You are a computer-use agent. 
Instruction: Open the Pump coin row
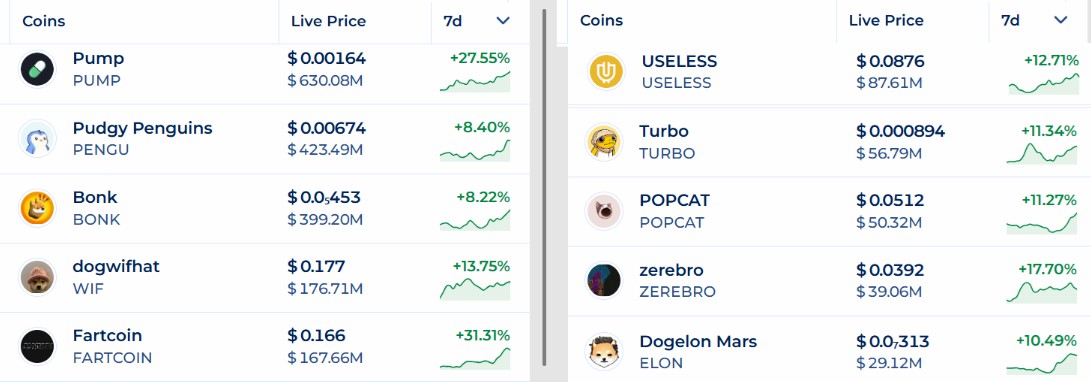pos(264,70)
